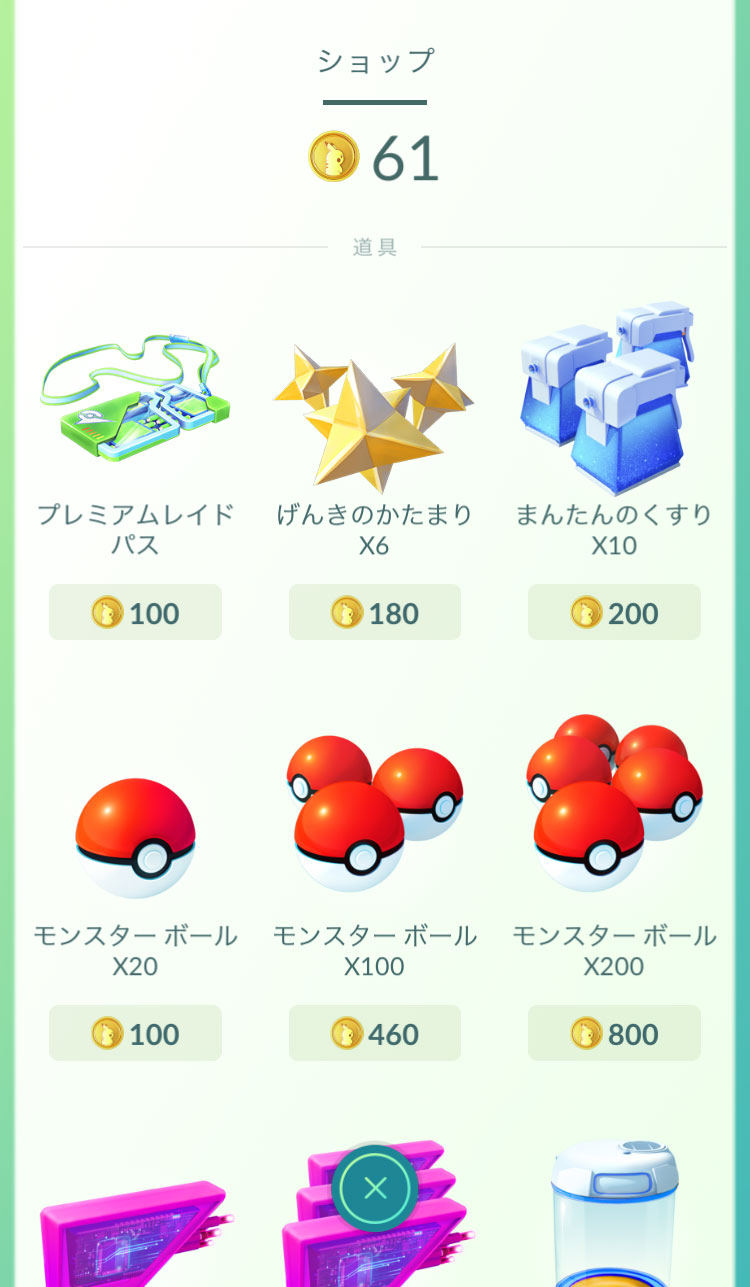Buy モンスターボール X20 for 100 coins

[x=135, y=1033]
